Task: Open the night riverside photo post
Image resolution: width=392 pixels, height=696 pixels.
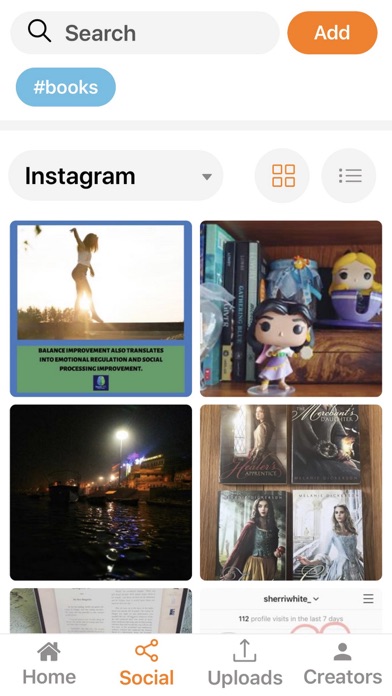Action: 101,492
